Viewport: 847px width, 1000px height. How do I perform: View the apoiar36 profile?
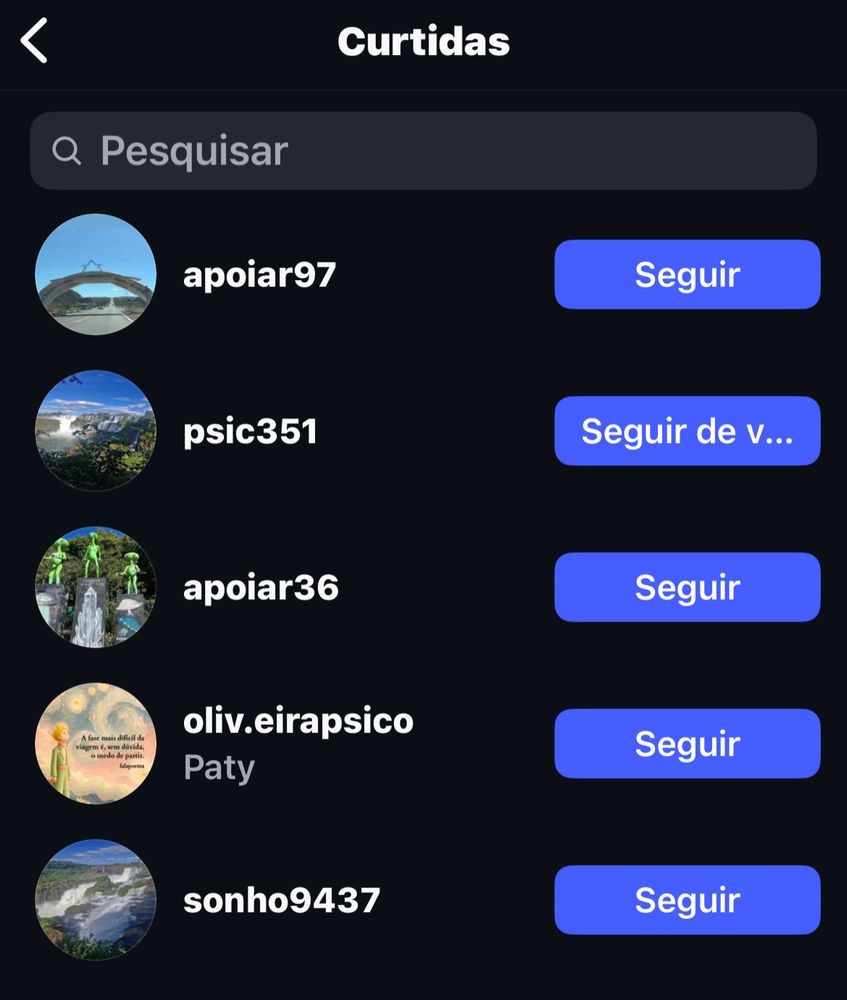coord(260,587)
